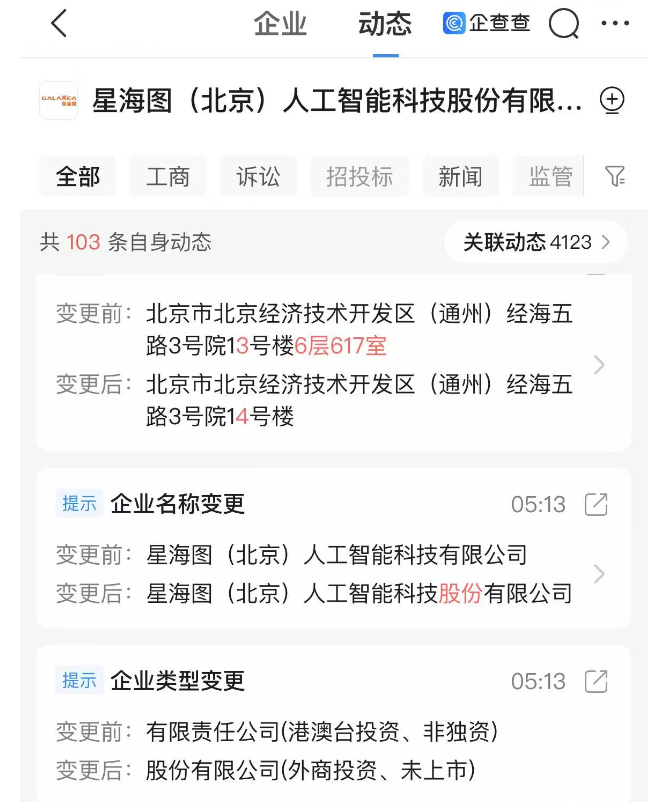Share the 企业类型变更 entry

tap(596, 682)
